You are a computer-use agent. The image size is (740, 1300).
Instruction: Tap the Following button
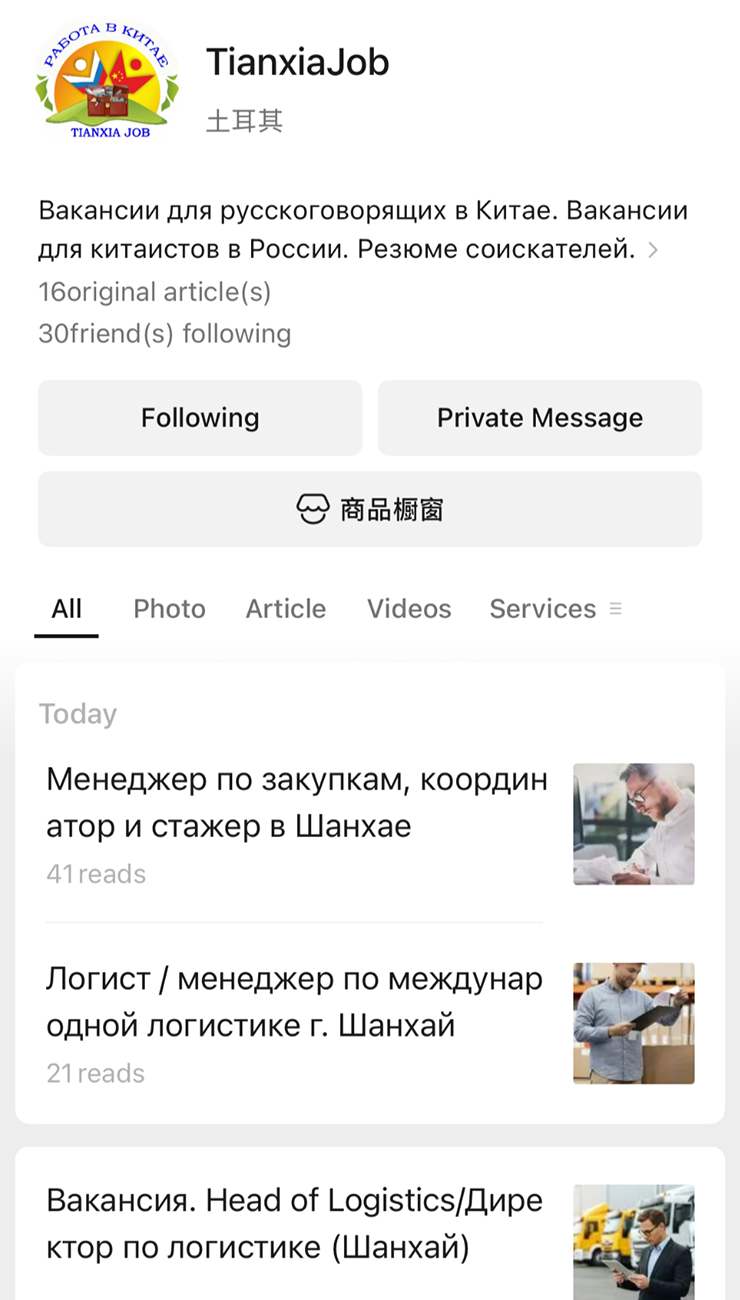(200, 418)
